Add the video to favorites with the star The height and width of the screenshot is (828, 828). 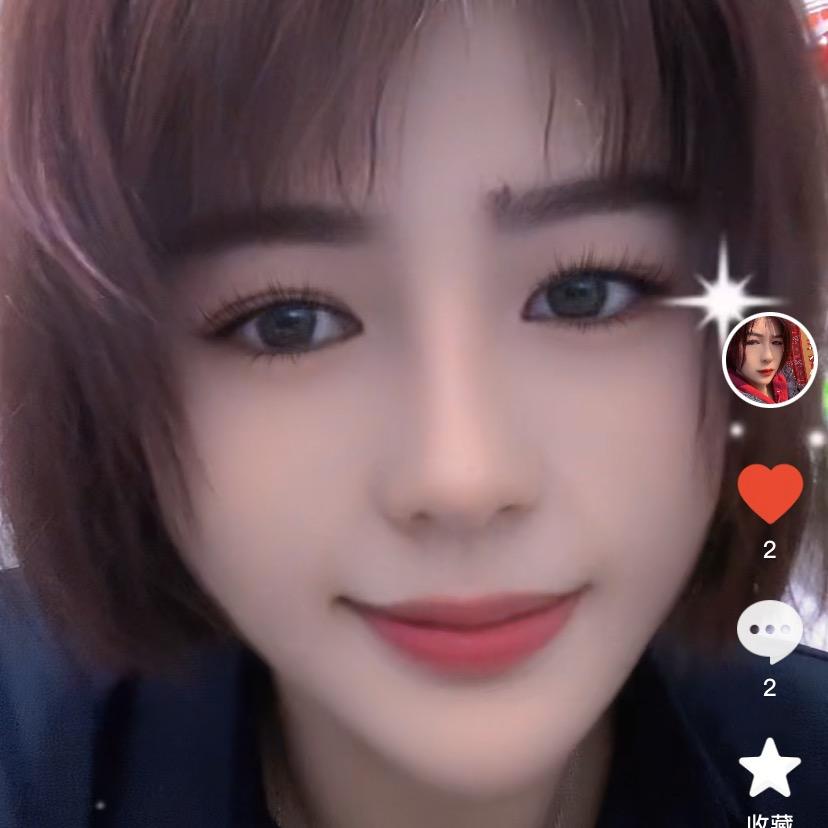(x=769, y=770)
